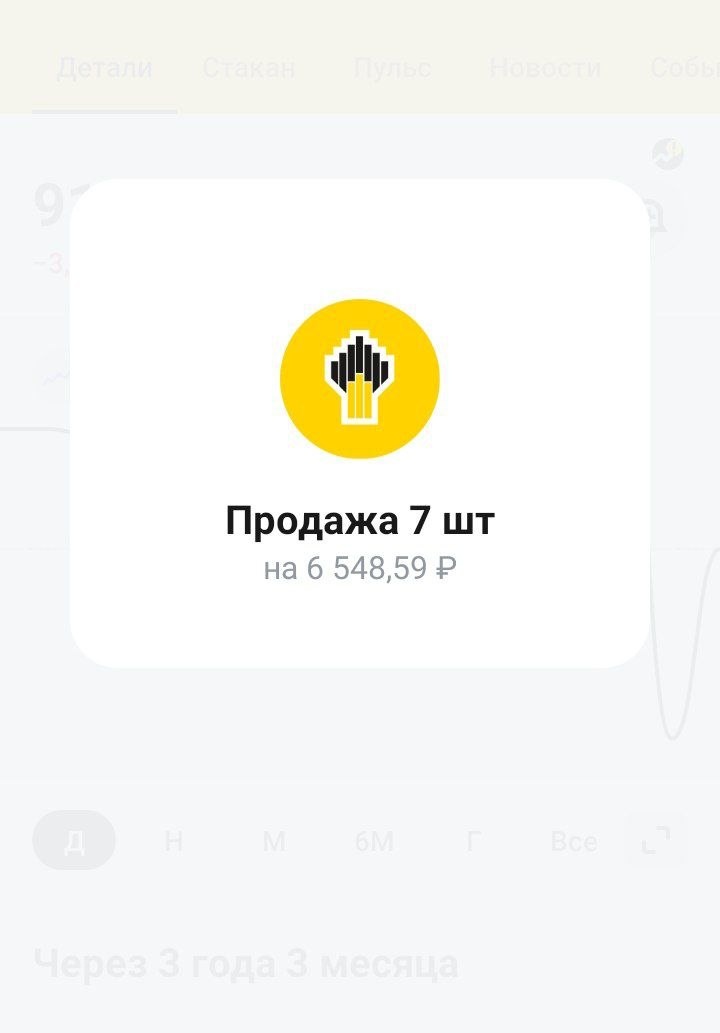Switch to the Пульс tab
The image size is (720, 1033).
(x=391, y=68)
